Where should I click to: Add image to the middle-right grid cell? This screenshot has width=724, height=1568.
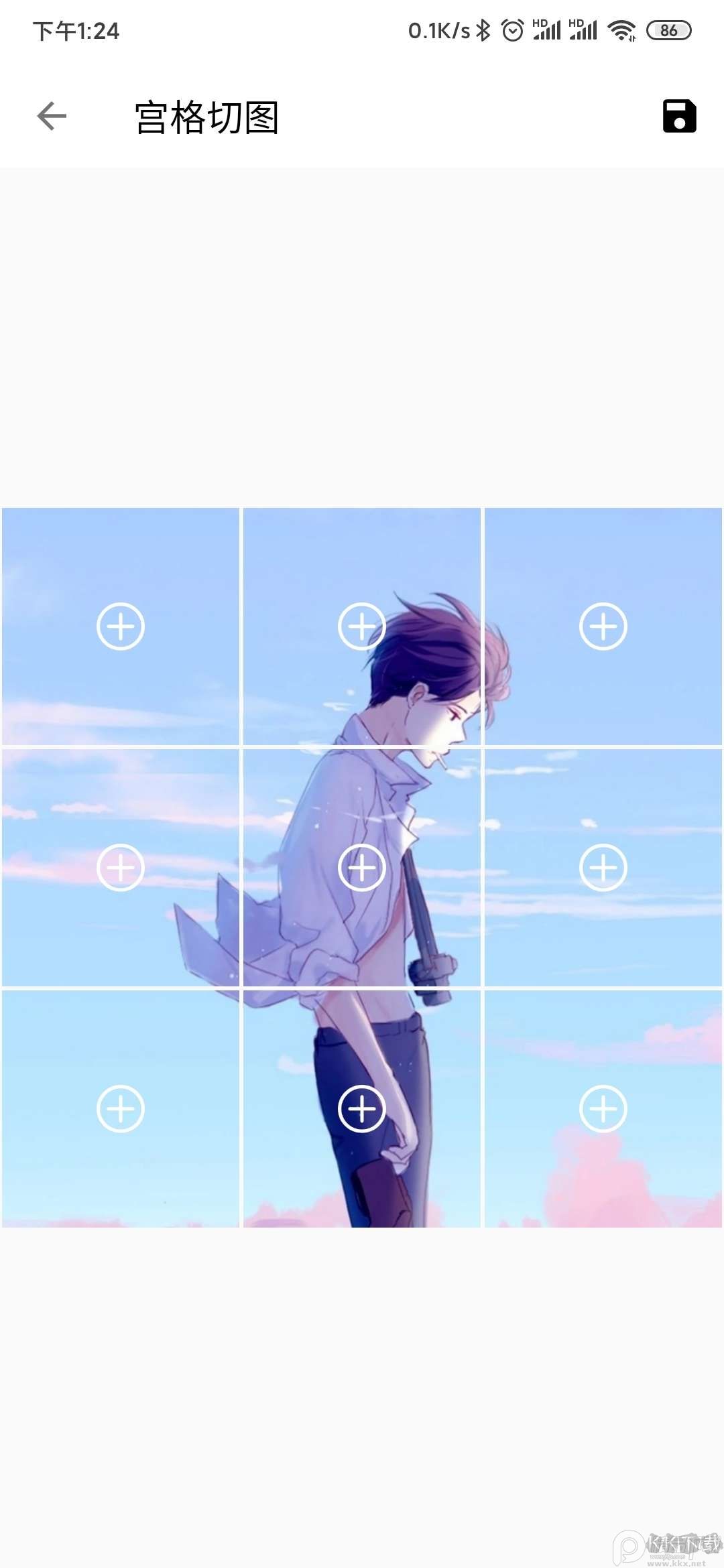tap(603, 868)
